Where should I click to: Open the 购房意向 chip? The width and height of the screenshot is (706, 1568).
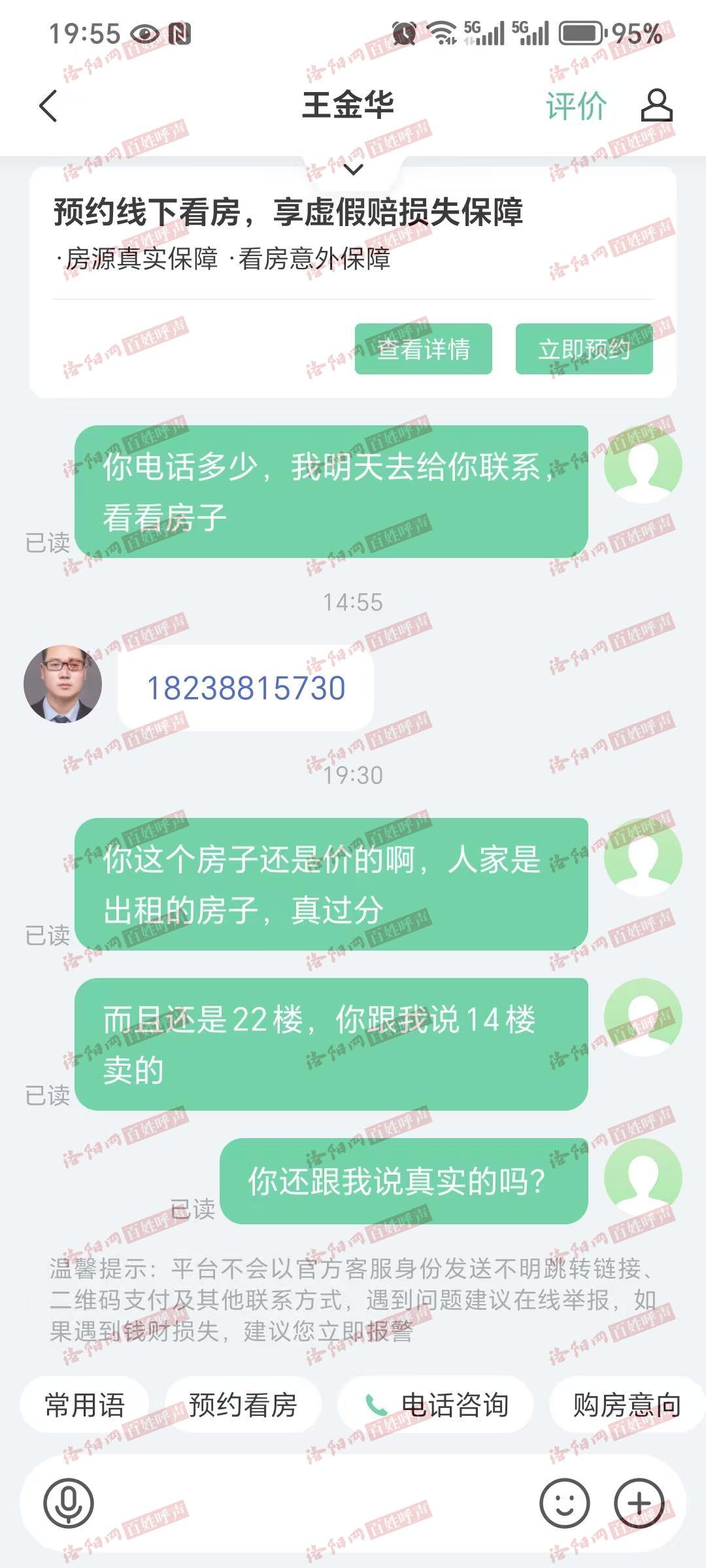coord(626,1405)
